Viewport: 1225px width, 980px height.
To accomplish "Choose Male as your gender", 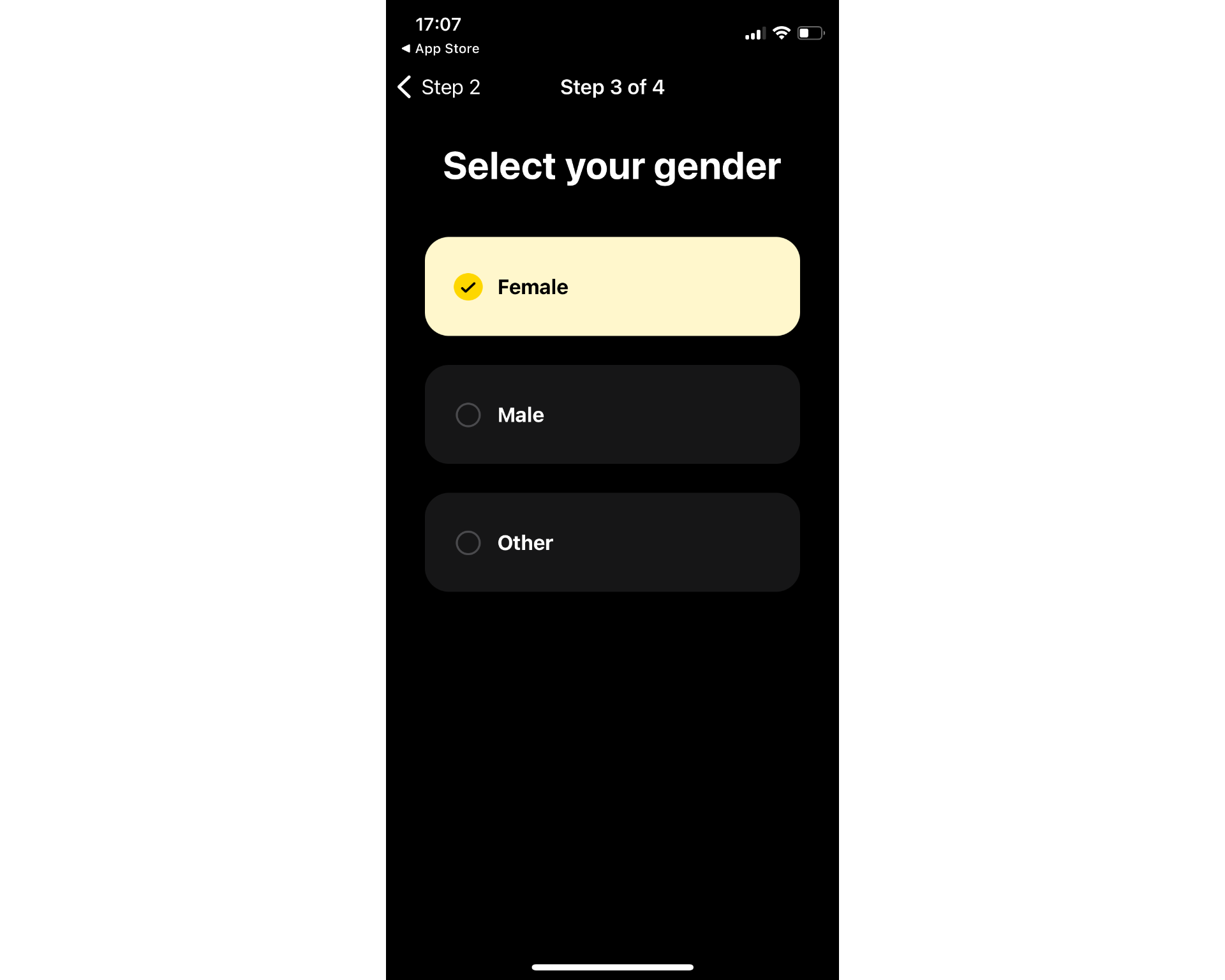I will [x=611, y=415].
